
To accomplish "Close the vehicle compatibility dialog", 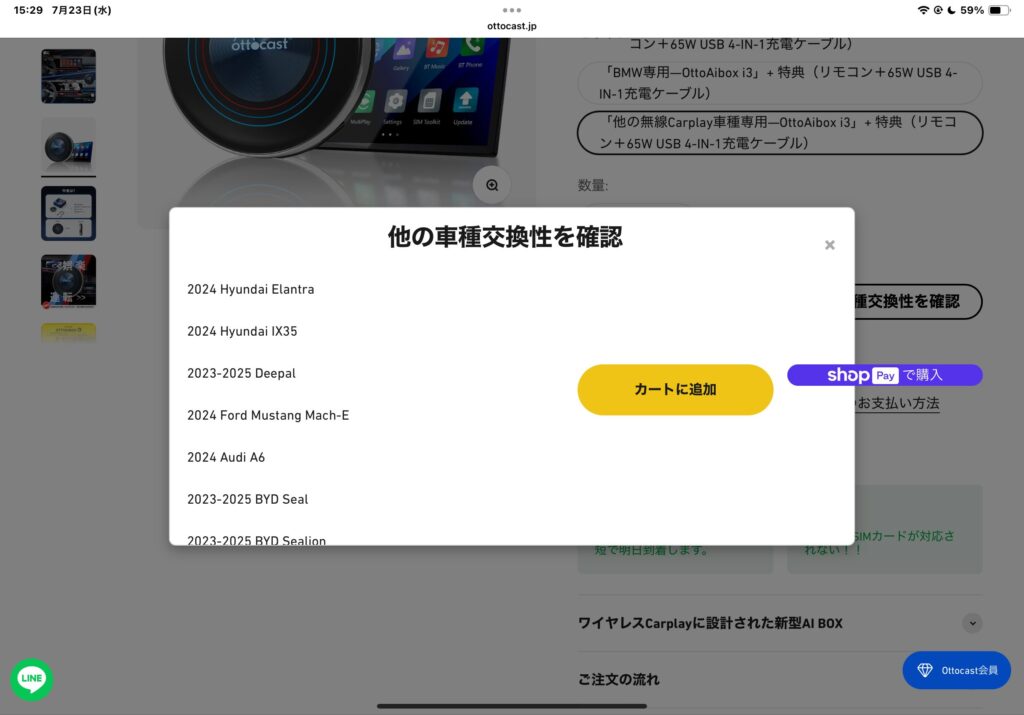I will tap(829, 245).
